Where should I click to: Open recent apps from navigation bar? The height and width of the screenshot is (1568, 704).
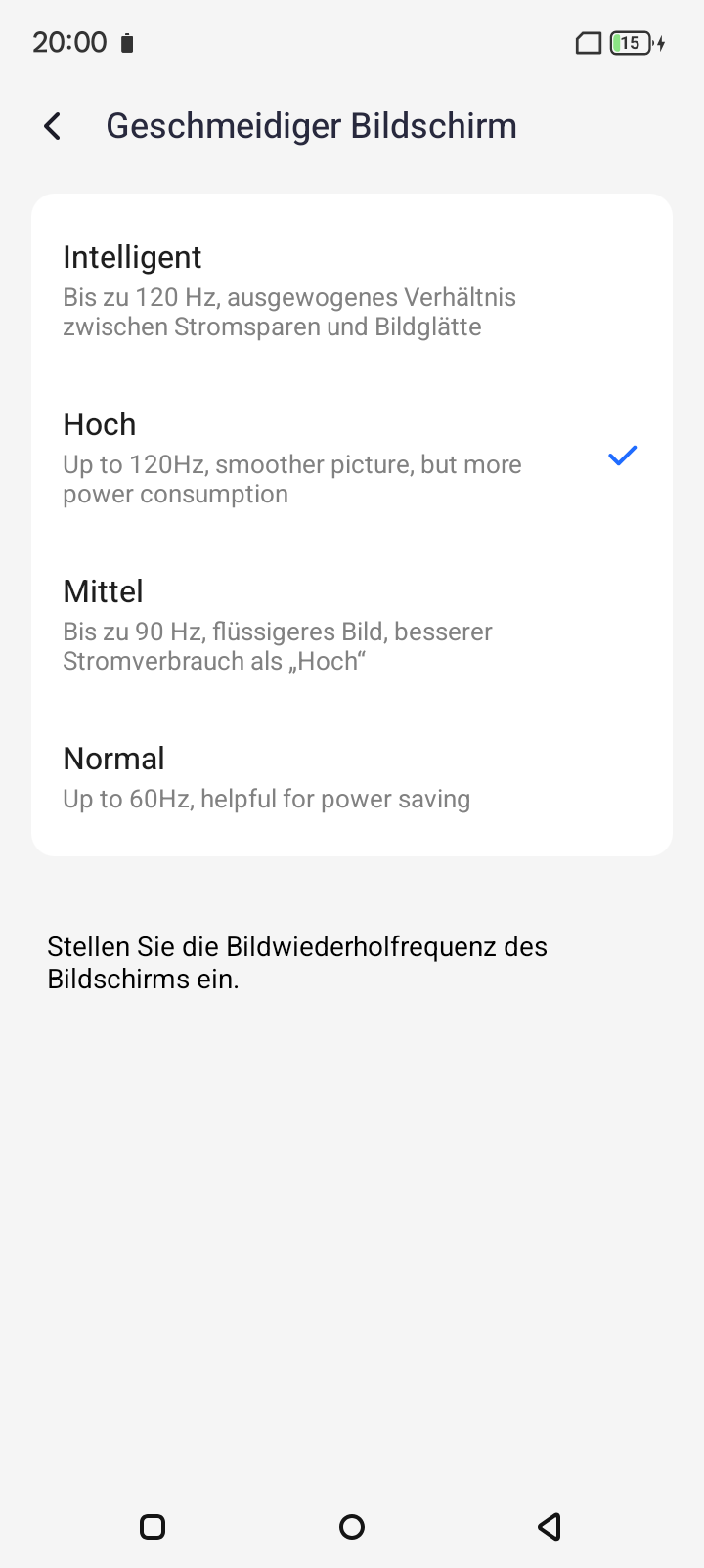153,1526
